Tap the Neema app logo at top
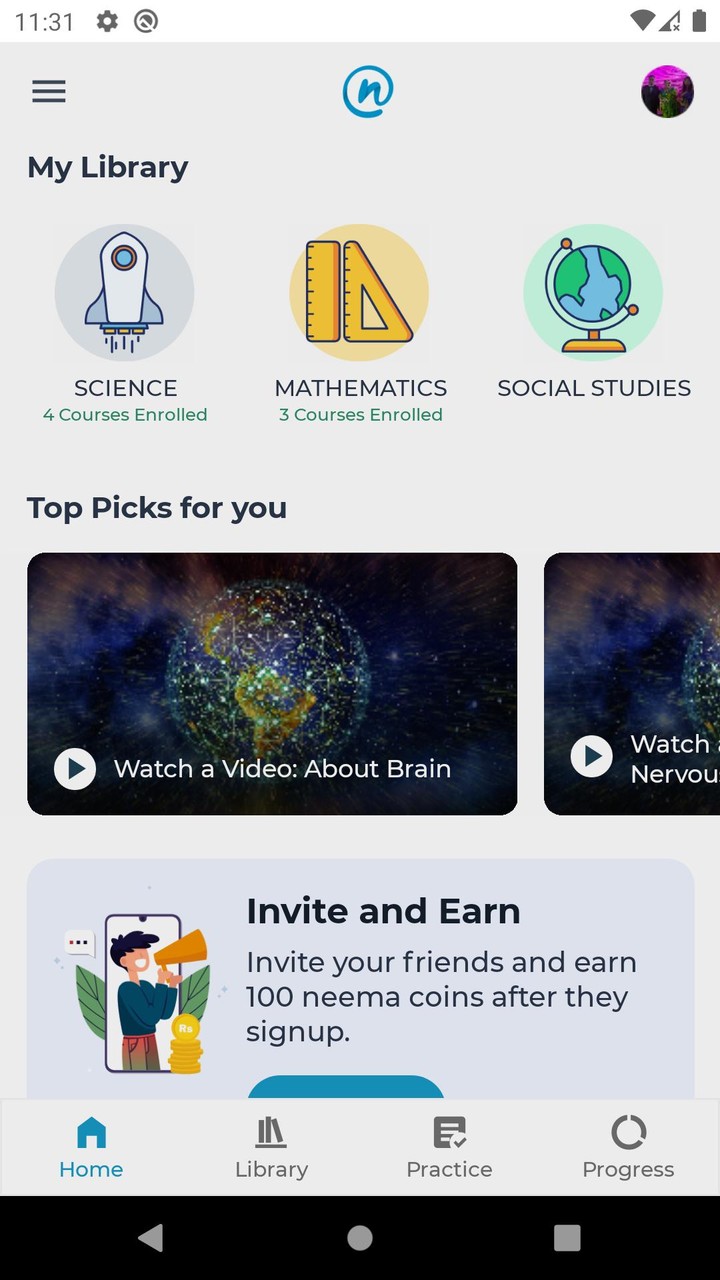This screenshot has height=1280, width=720. tap(368, 91)
